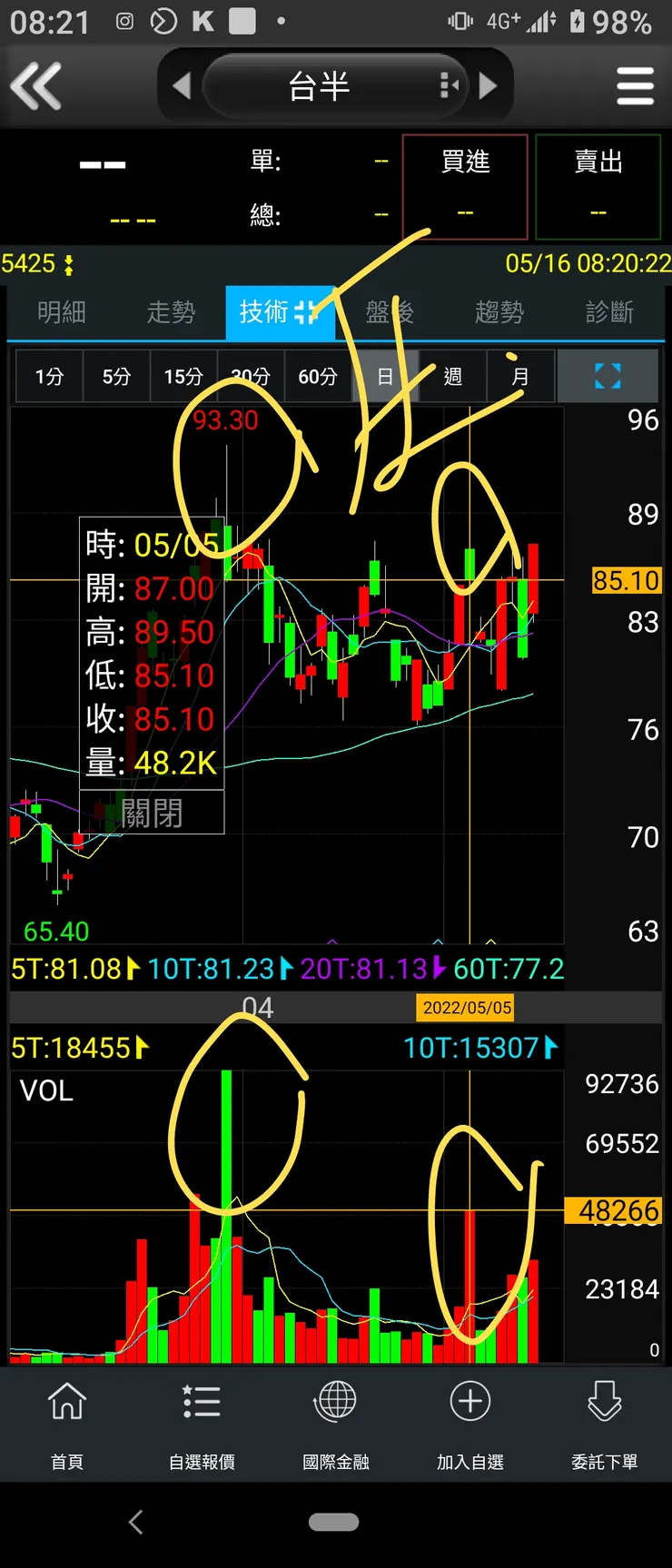Go back with the double-arrow icon
Screen dimensions: 672x1568
(36, 86)
